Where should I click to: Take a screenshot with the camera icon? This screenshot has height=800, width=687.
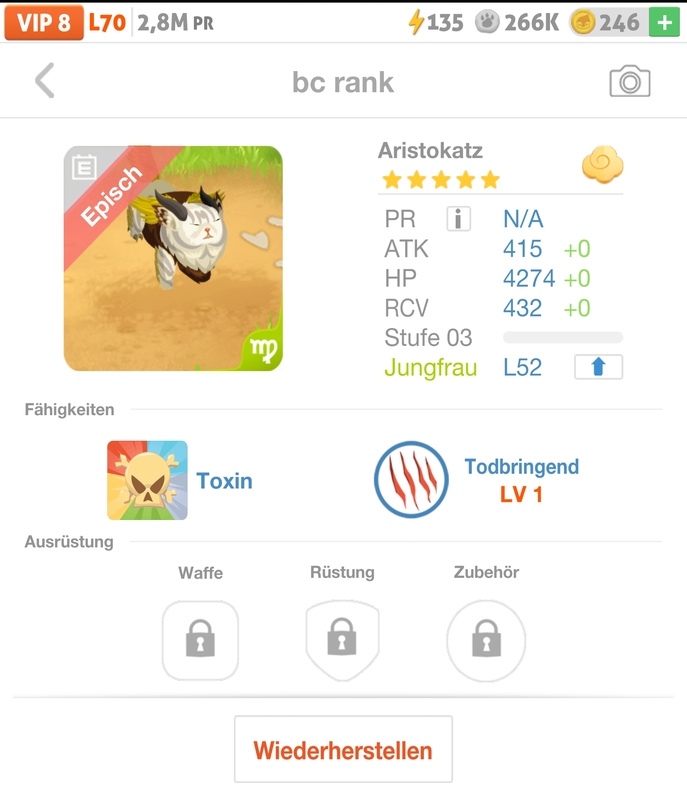tap(630, 82)
